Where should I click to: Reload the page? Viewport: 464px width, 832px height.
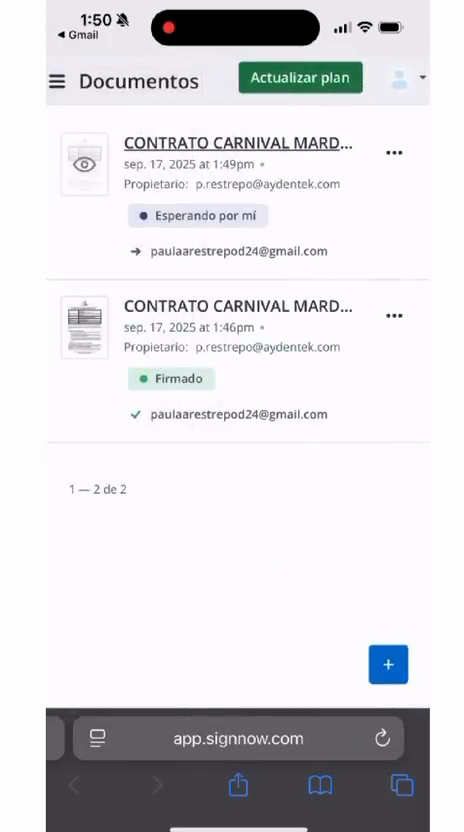tap(382, 738)
